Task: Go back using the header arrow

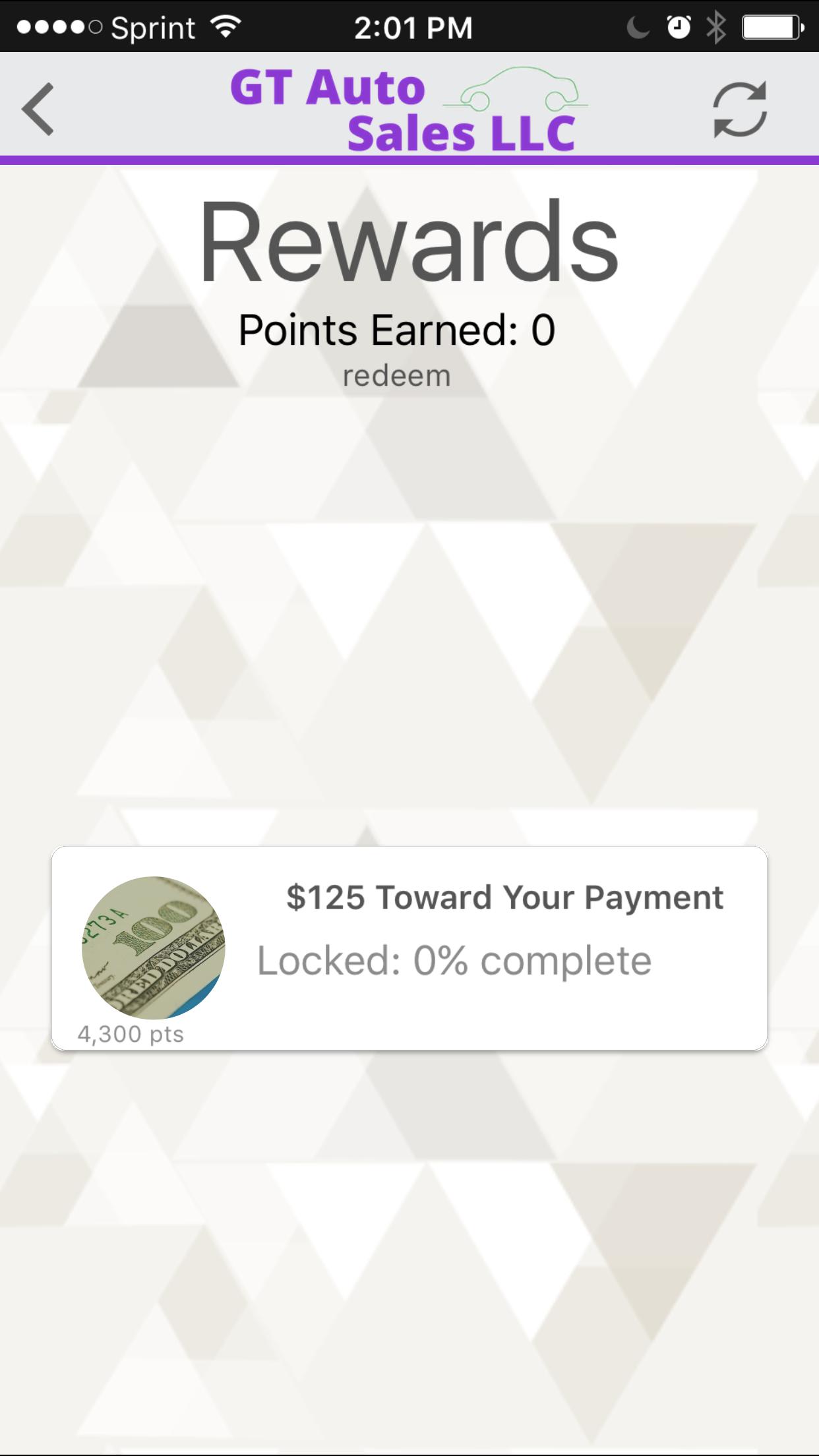Action: click(x=38, y=109)
